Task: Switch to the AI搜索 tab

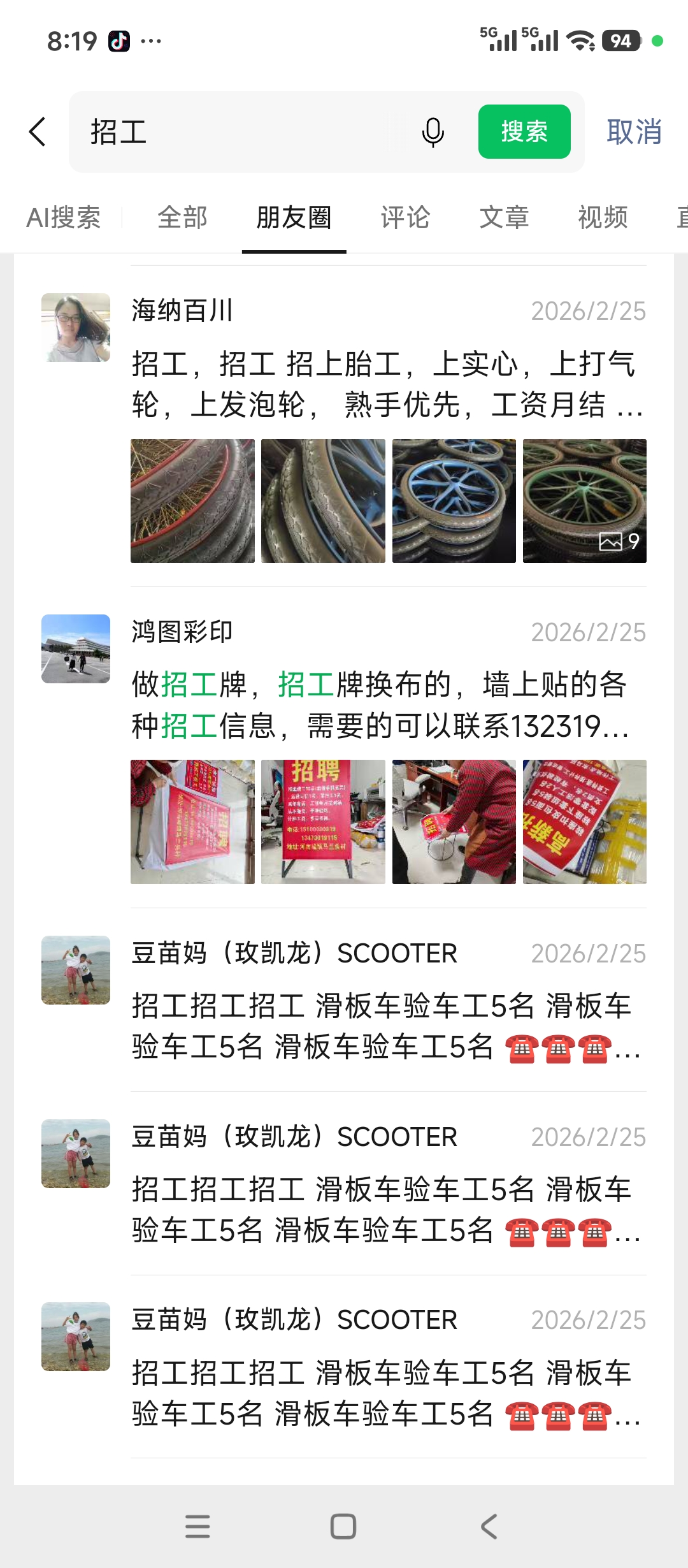Action: tap(63, 217)
